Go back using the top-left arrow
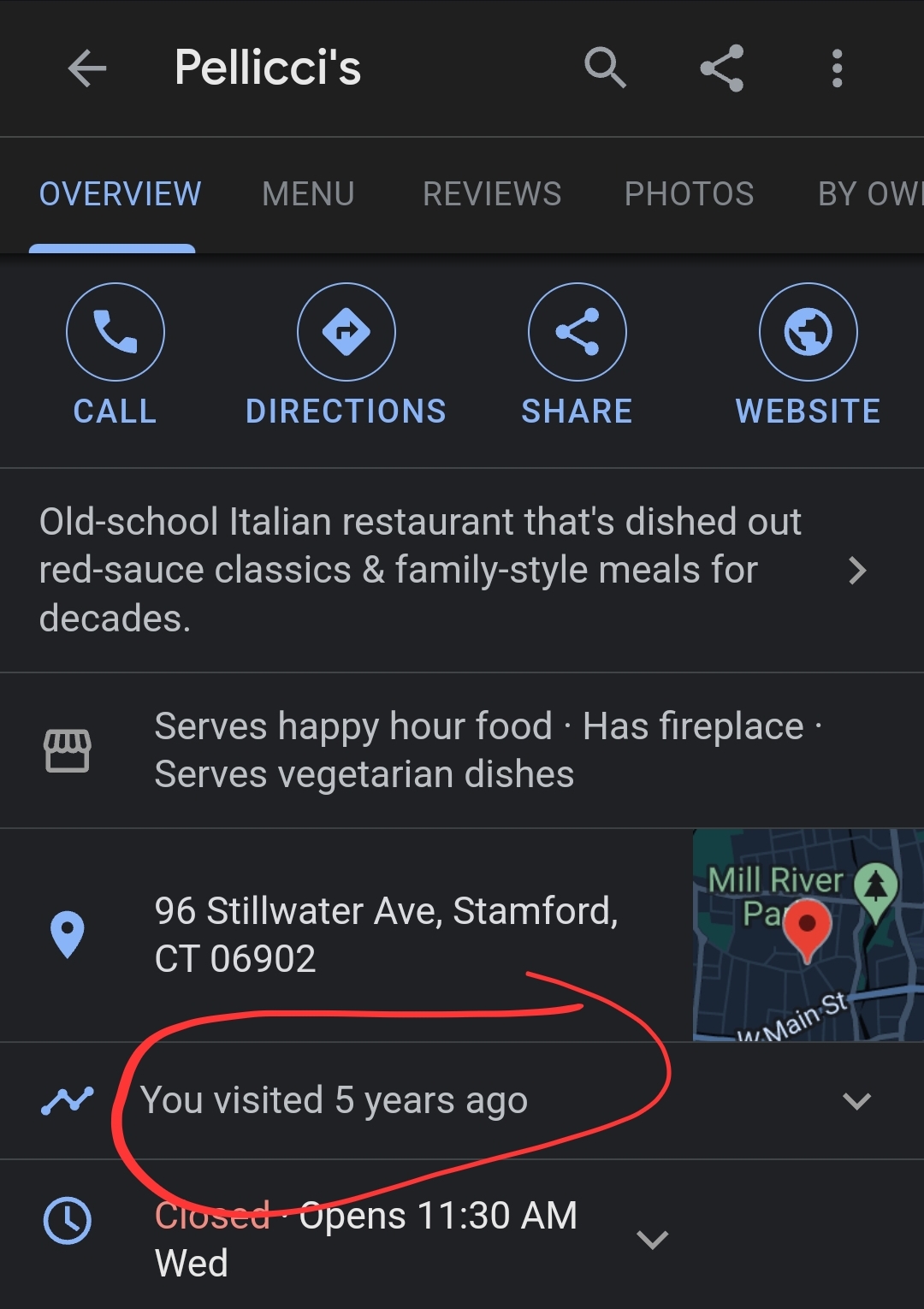924x1309 pixels. (x=87, y=68)
